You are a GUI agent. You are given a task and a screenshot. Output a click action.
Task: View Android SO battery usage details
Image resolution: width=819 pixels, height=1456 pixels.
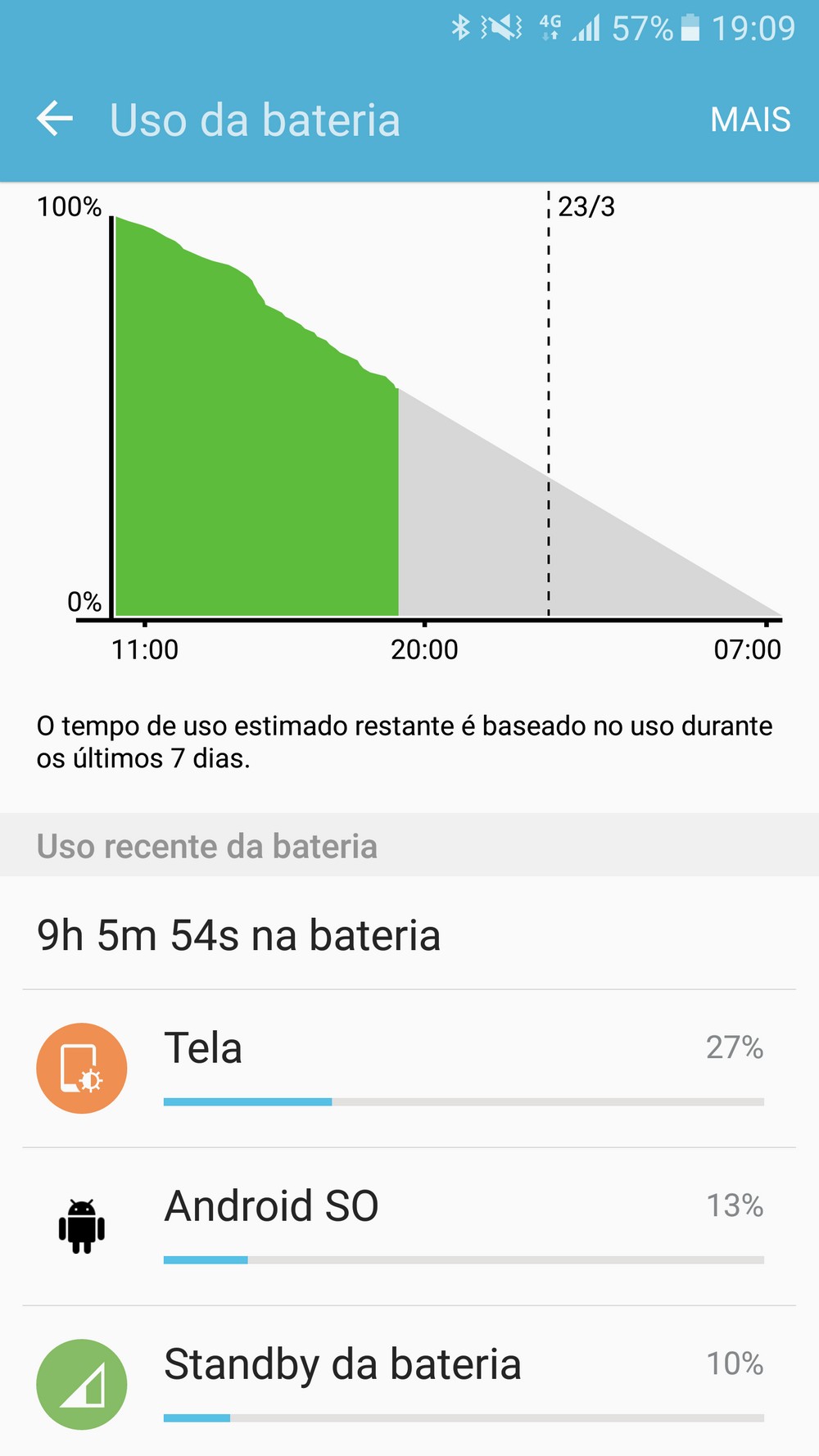409,1226
